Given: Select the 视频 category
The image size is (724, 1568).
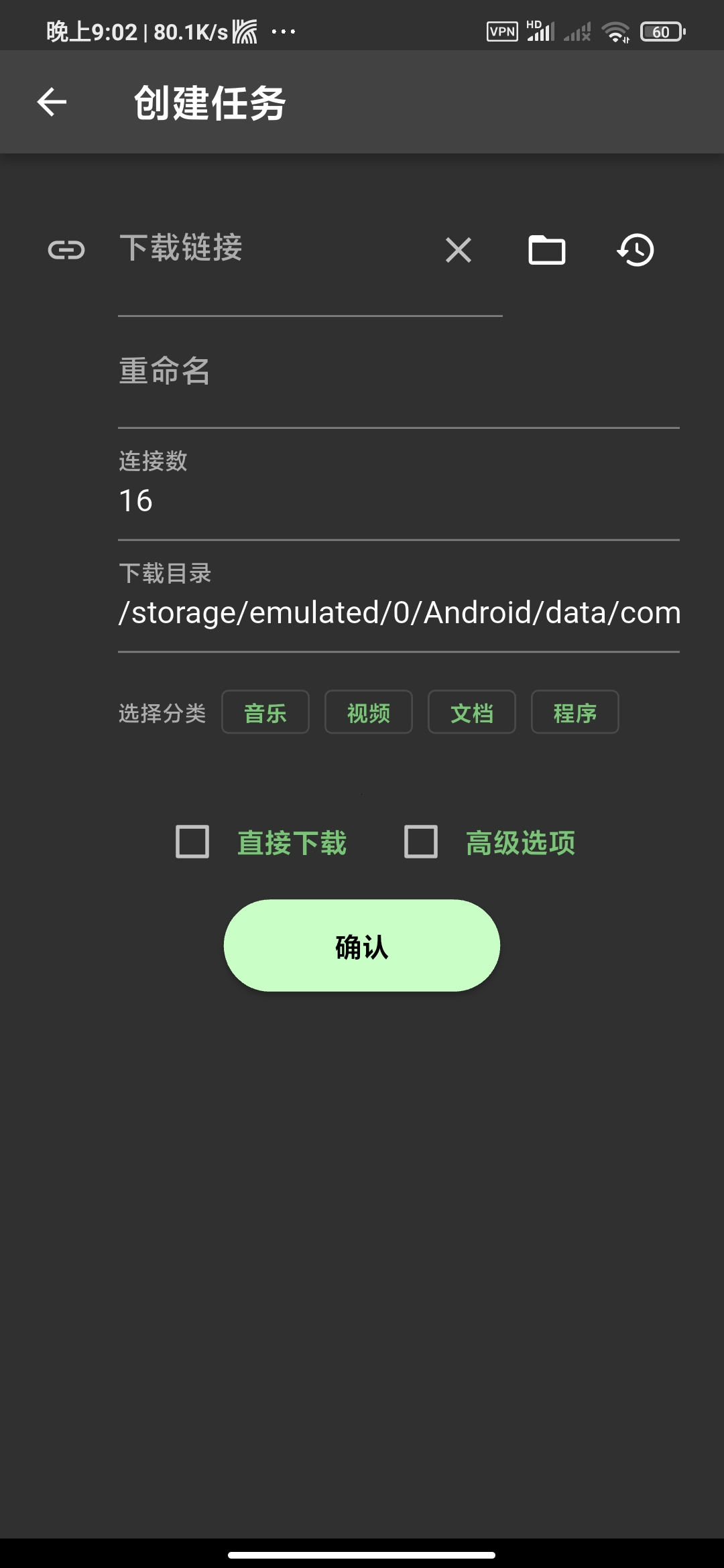Looking at the screenshot, I should [368, 712].
